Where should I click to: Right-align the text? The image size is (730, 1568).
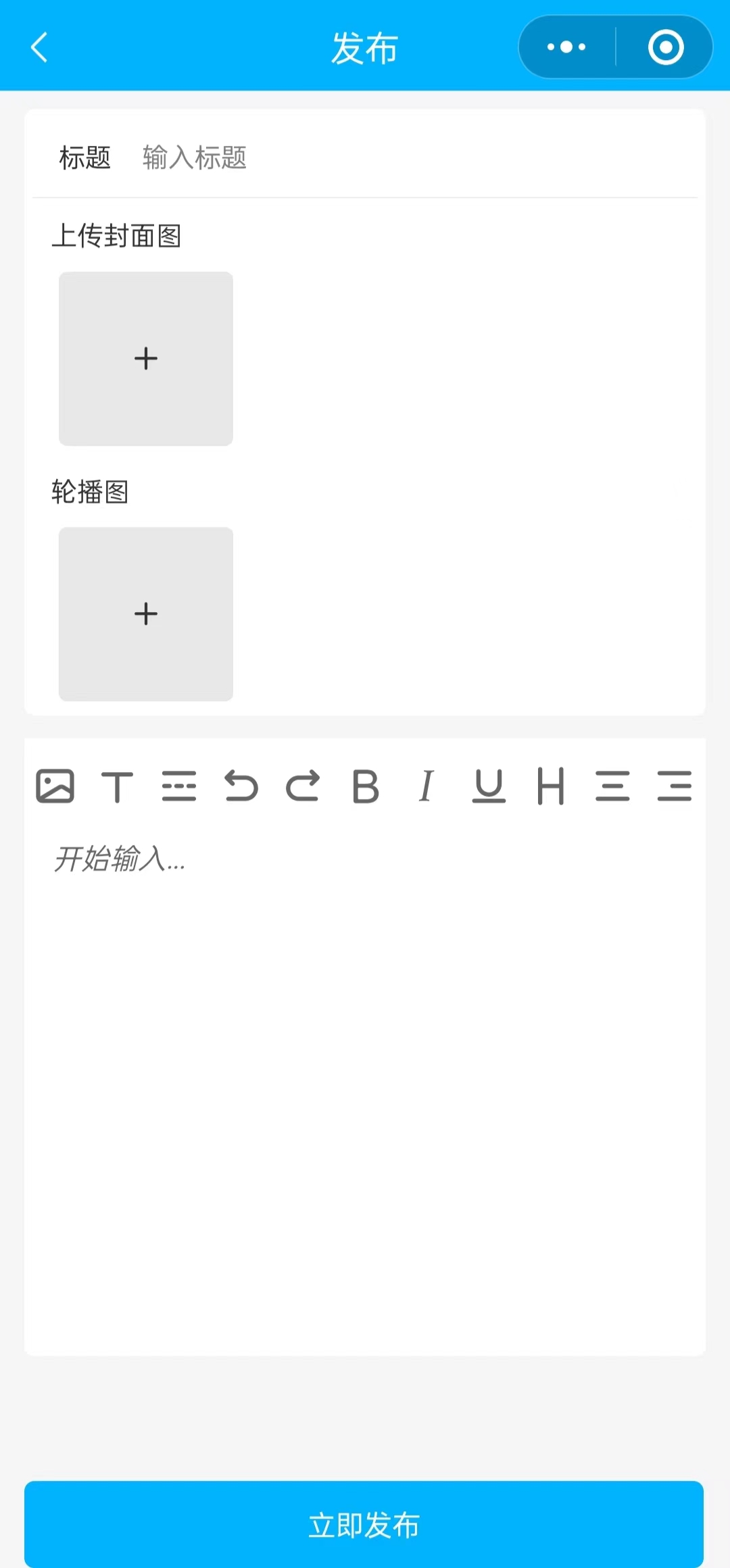point(675,786)
